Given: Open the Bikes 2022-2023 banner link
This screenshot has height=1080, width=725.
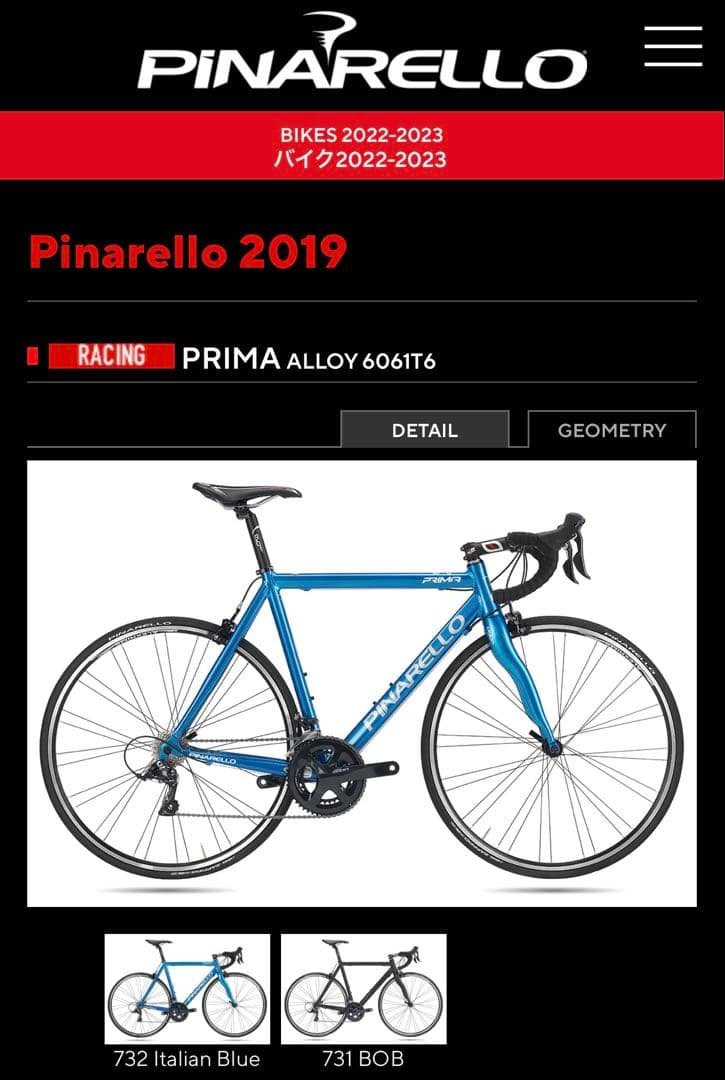Looking at the screenshot, I should [x=361, y=146].
